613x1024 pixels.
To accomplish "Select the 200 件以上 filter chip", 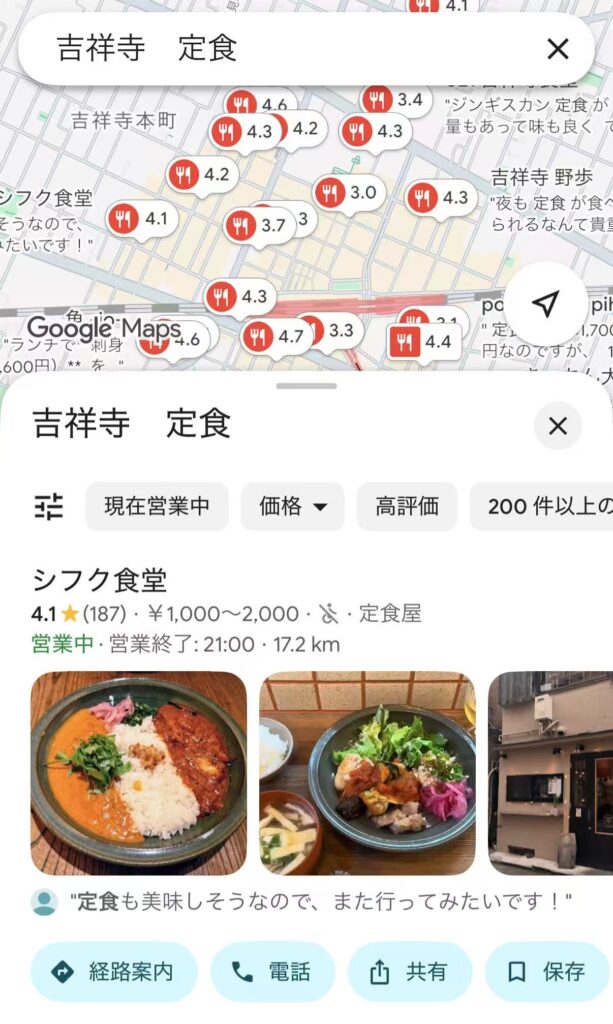I will (545, 507).
